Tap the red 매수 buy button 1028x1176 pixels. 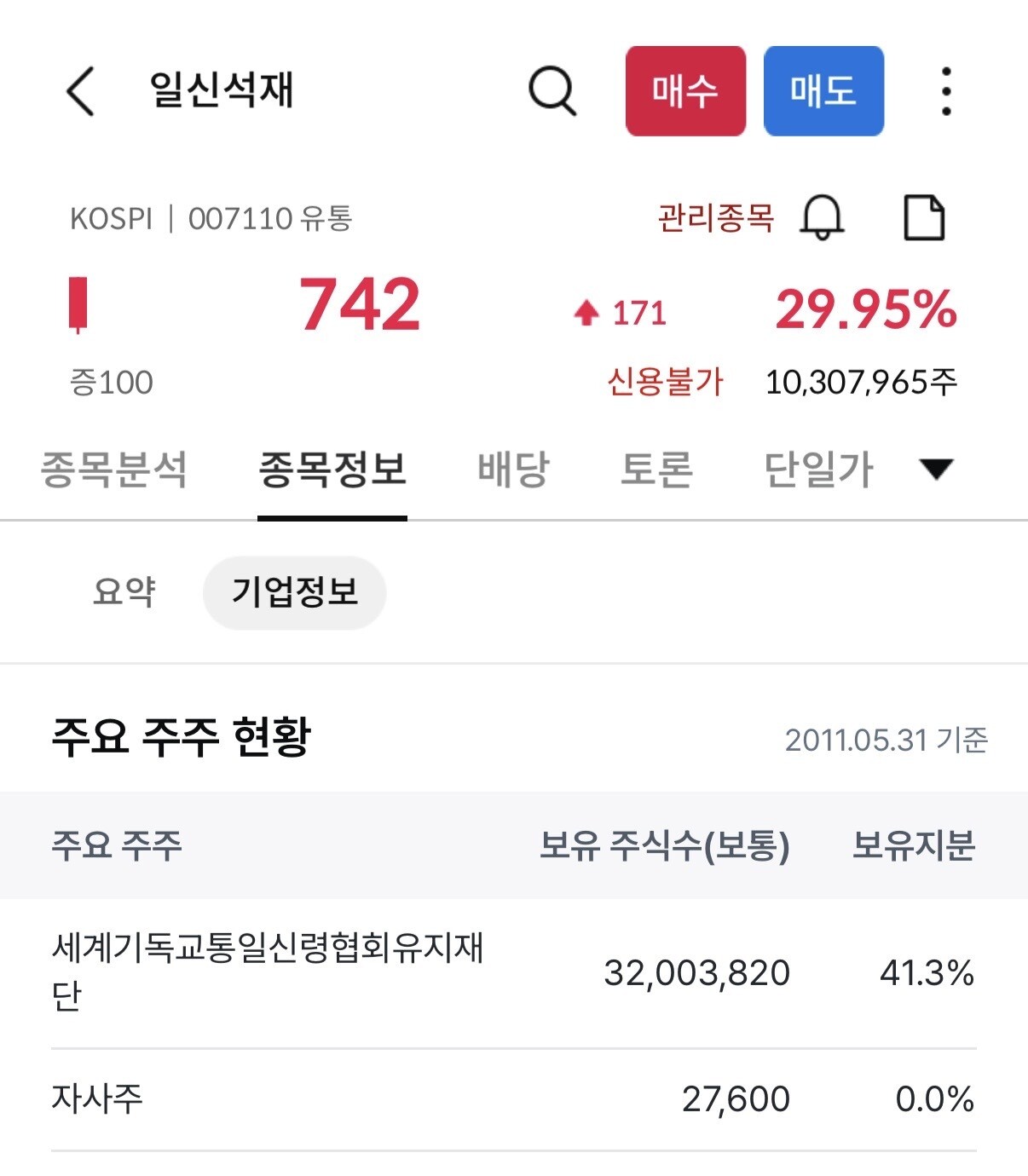685,91
